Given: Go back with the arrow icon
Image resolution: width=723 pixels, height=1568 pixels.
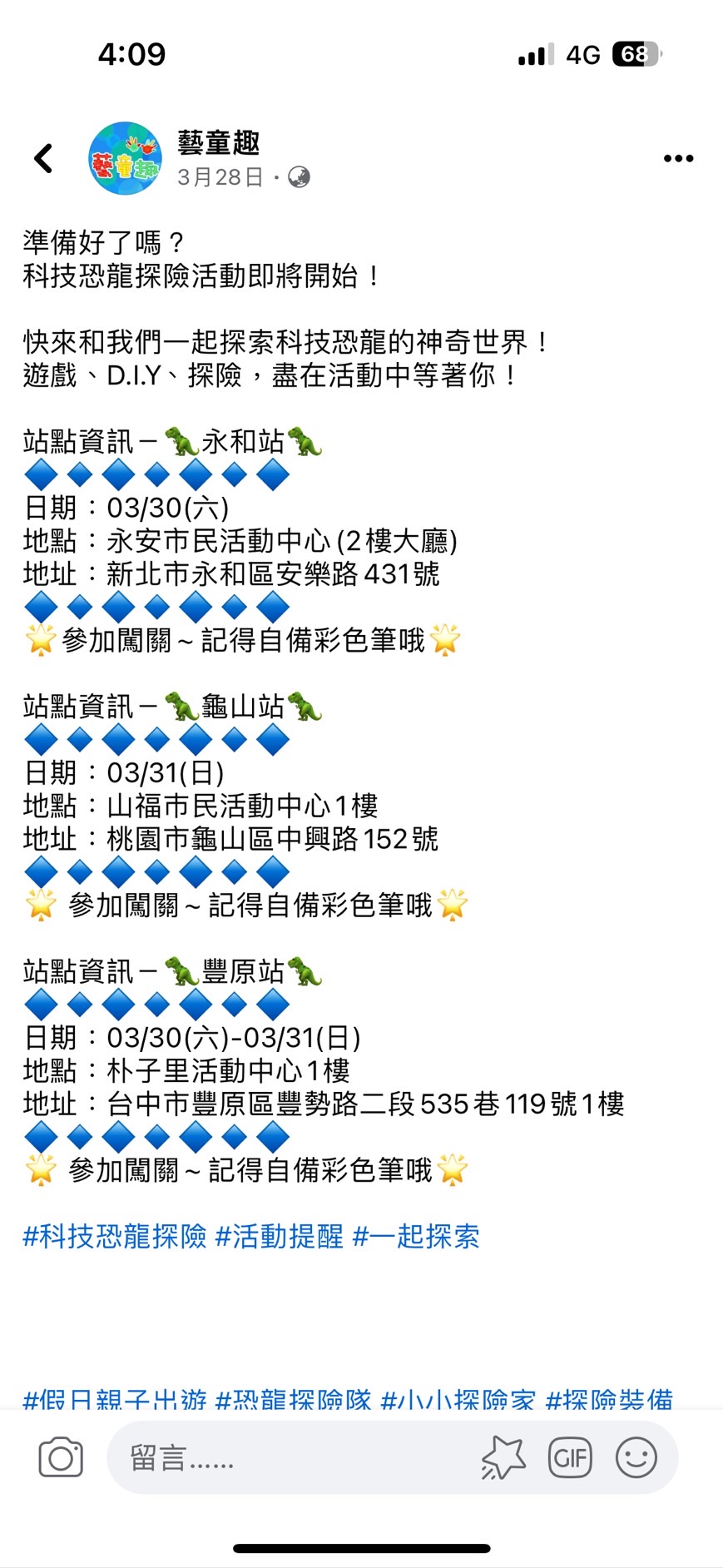Looking at the screenshot, I should tap(43, 158).
